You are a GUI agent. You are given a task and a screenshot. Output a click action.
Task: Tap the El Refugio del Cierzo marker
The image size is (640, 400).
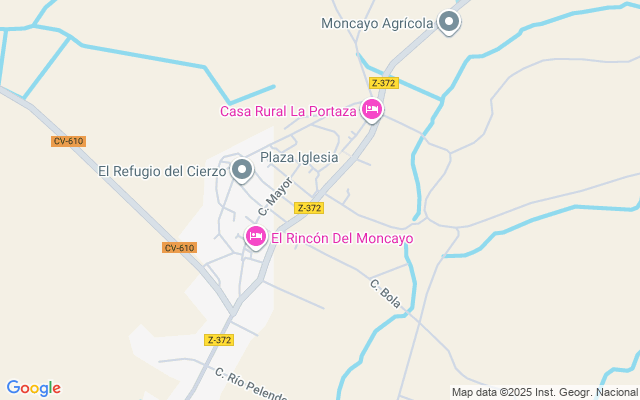(x=241, y=171)
